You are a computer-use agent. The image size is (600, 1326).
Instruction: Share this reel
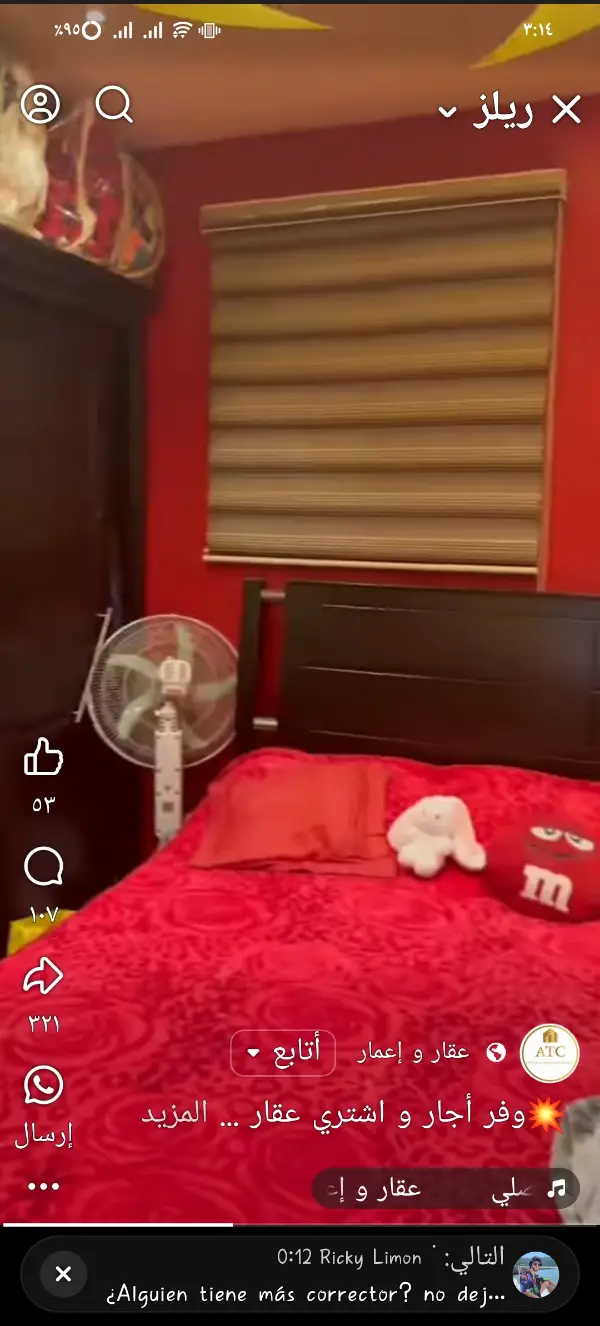[x=43, y=977]
